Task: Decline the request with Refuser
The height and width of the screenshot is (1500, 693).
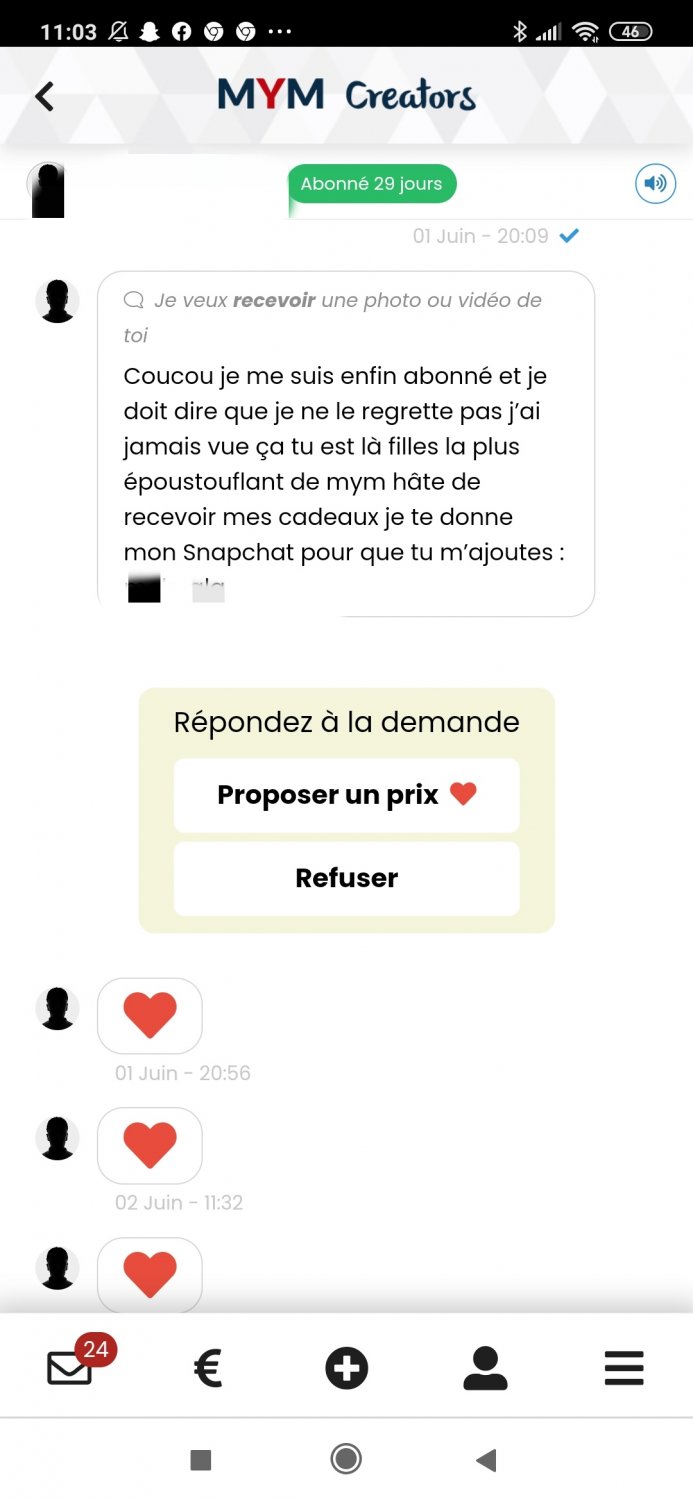Action: pyautogui.click(x=346, y=878)
